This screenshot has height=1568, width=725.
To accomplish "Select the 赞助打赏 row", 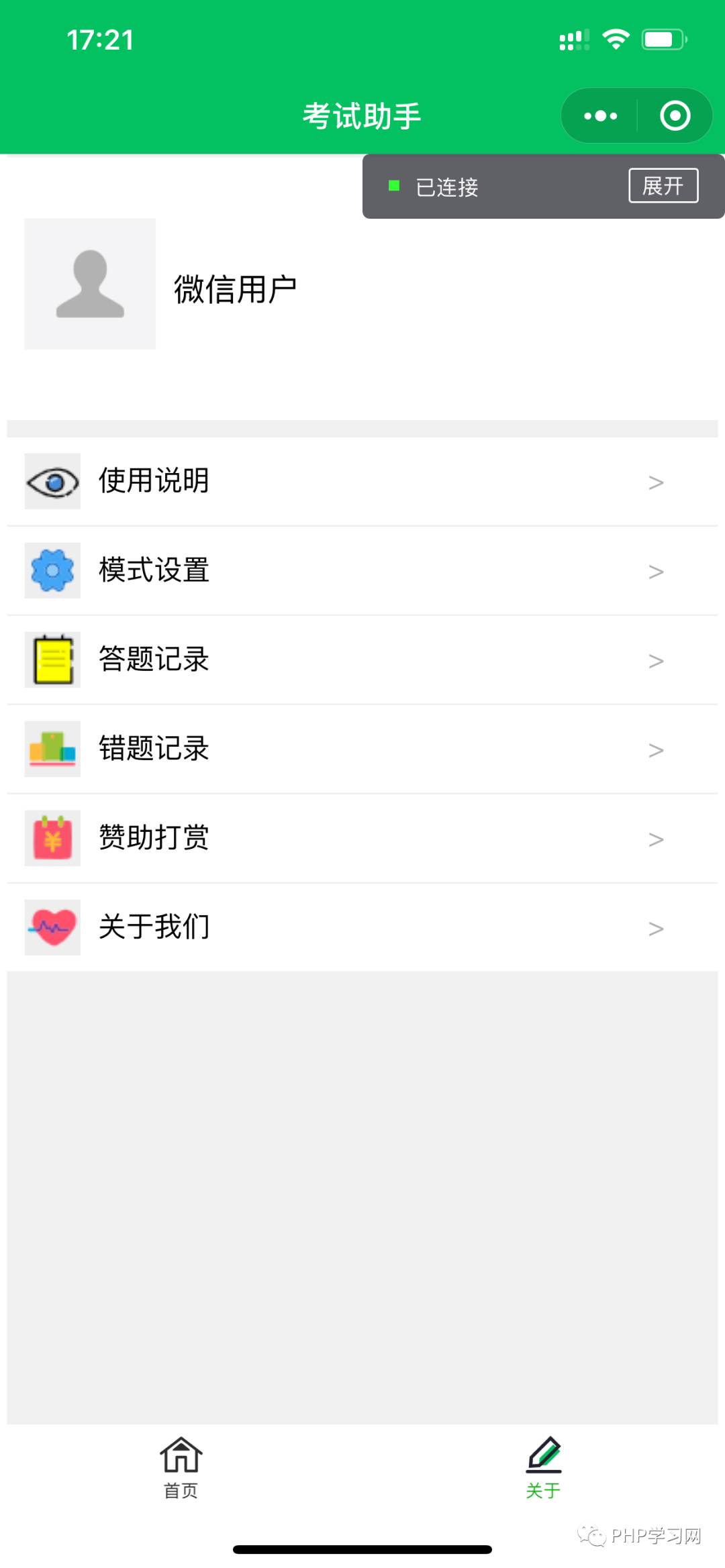I will (x=362, y=838).
